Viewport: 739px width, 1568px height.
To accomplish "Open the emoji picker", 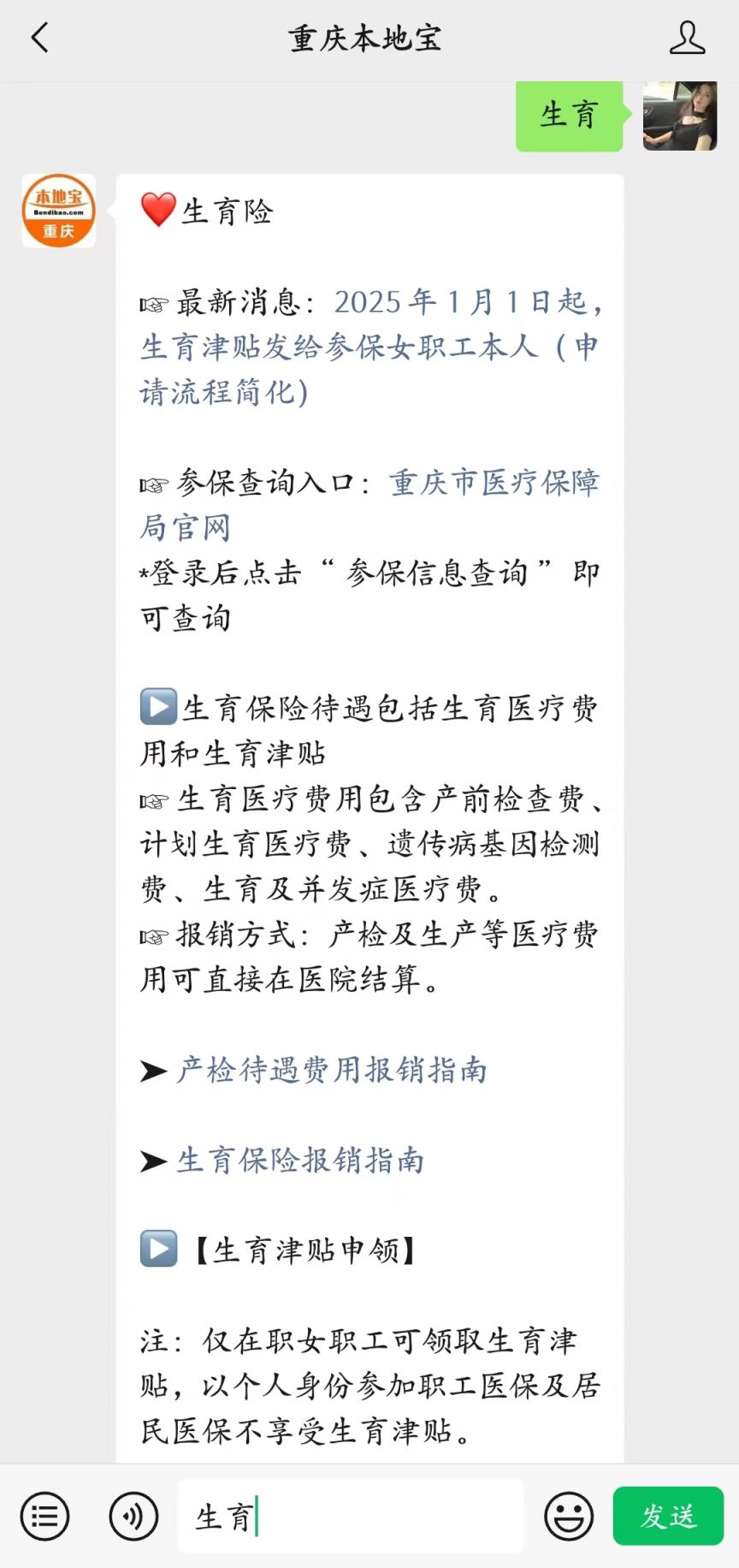I will pos(569,1517).
